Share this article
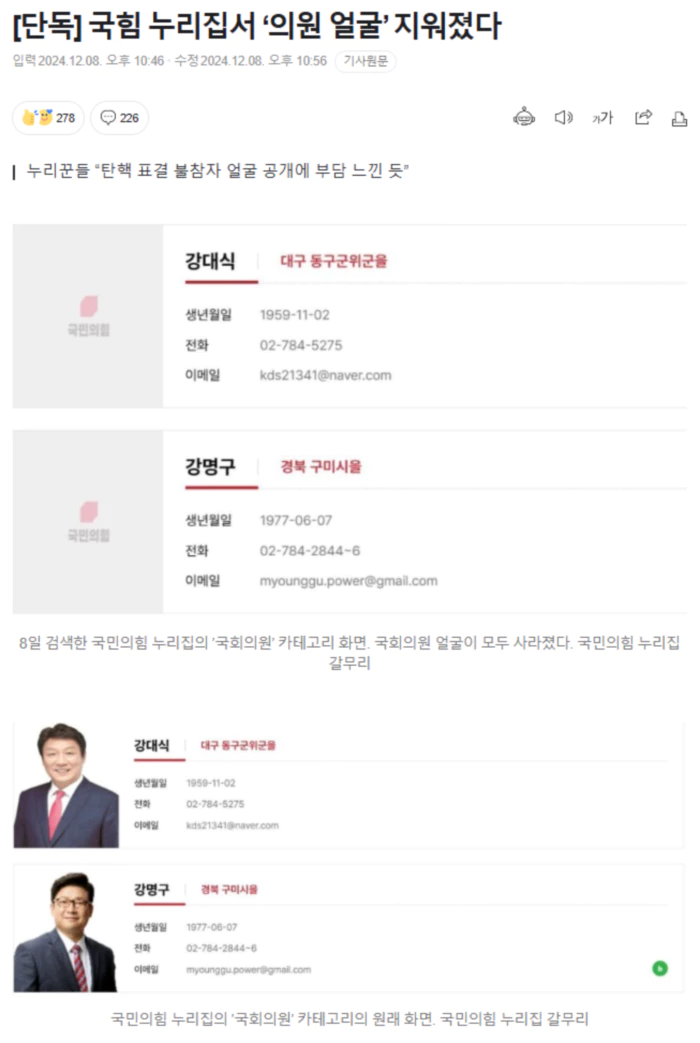The image size is (700, 1043). tap(643, 118)
